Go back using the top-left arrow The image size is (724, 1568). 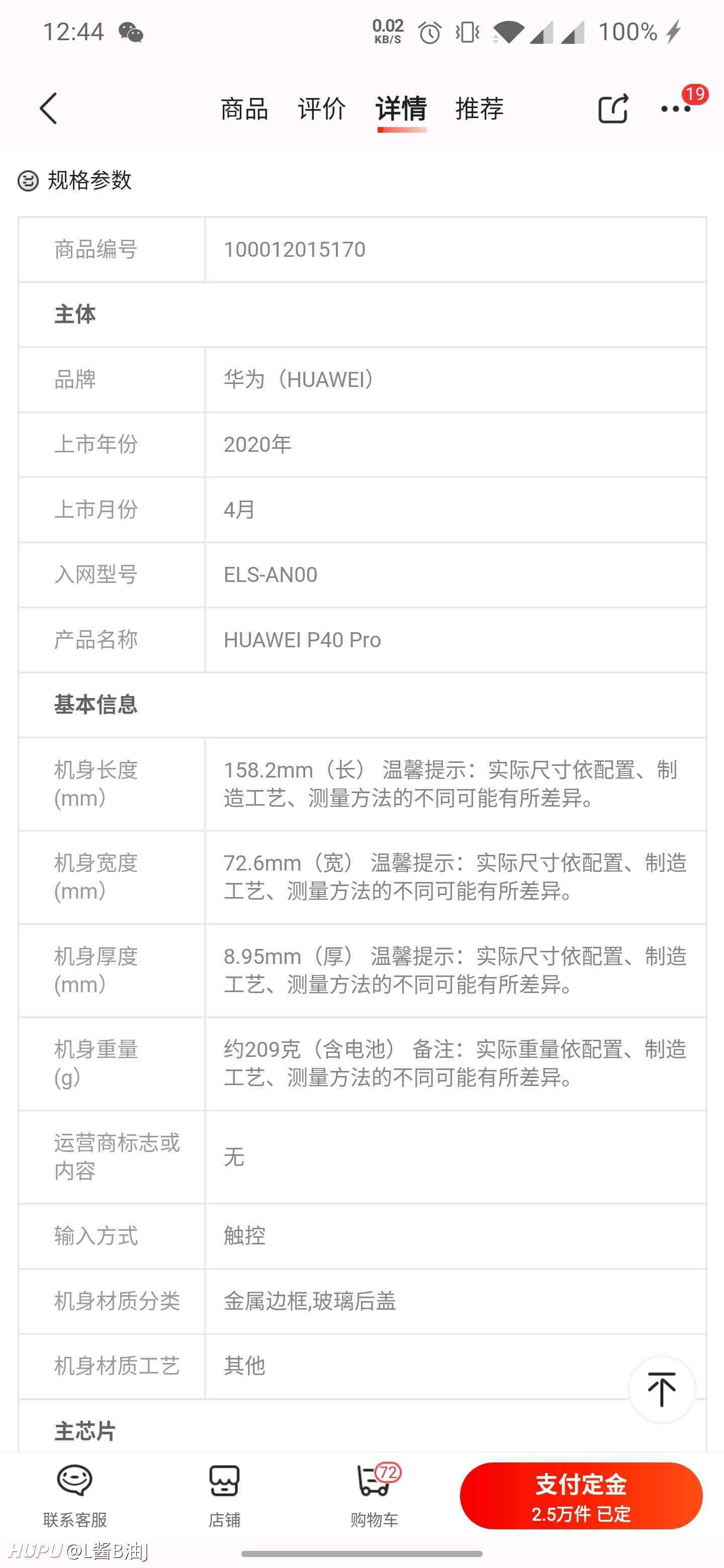(48, 109)
